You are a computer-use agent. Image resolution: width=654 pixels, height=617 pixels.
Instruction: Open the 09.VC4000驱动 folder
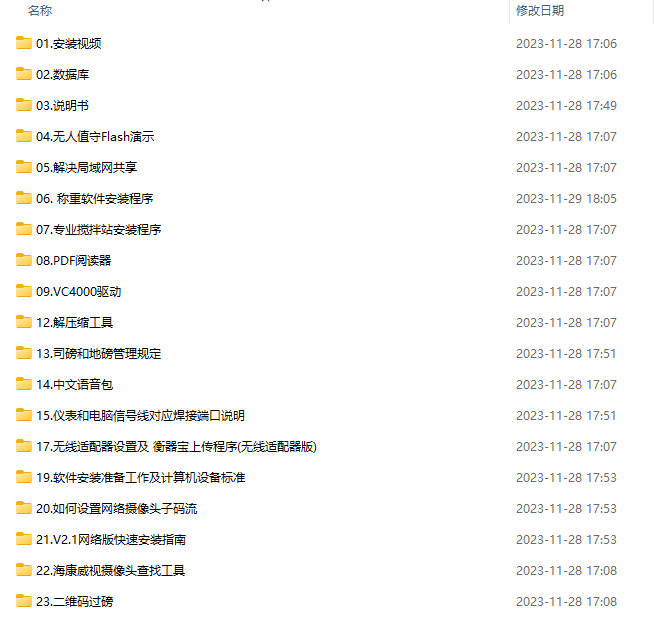(78, 292)
